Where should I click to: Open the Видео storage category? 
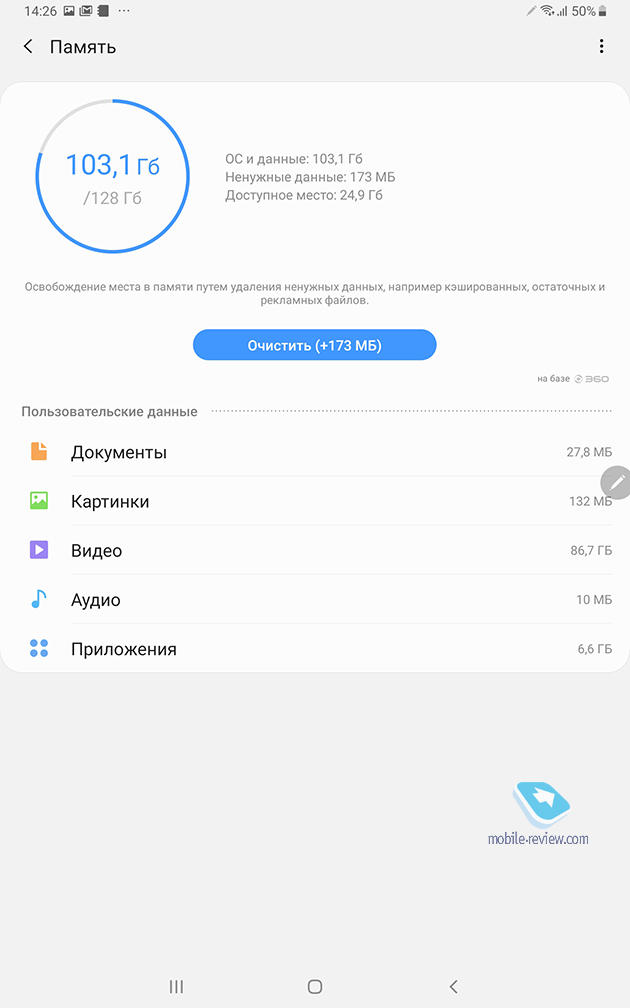click(x=315, y=550)
